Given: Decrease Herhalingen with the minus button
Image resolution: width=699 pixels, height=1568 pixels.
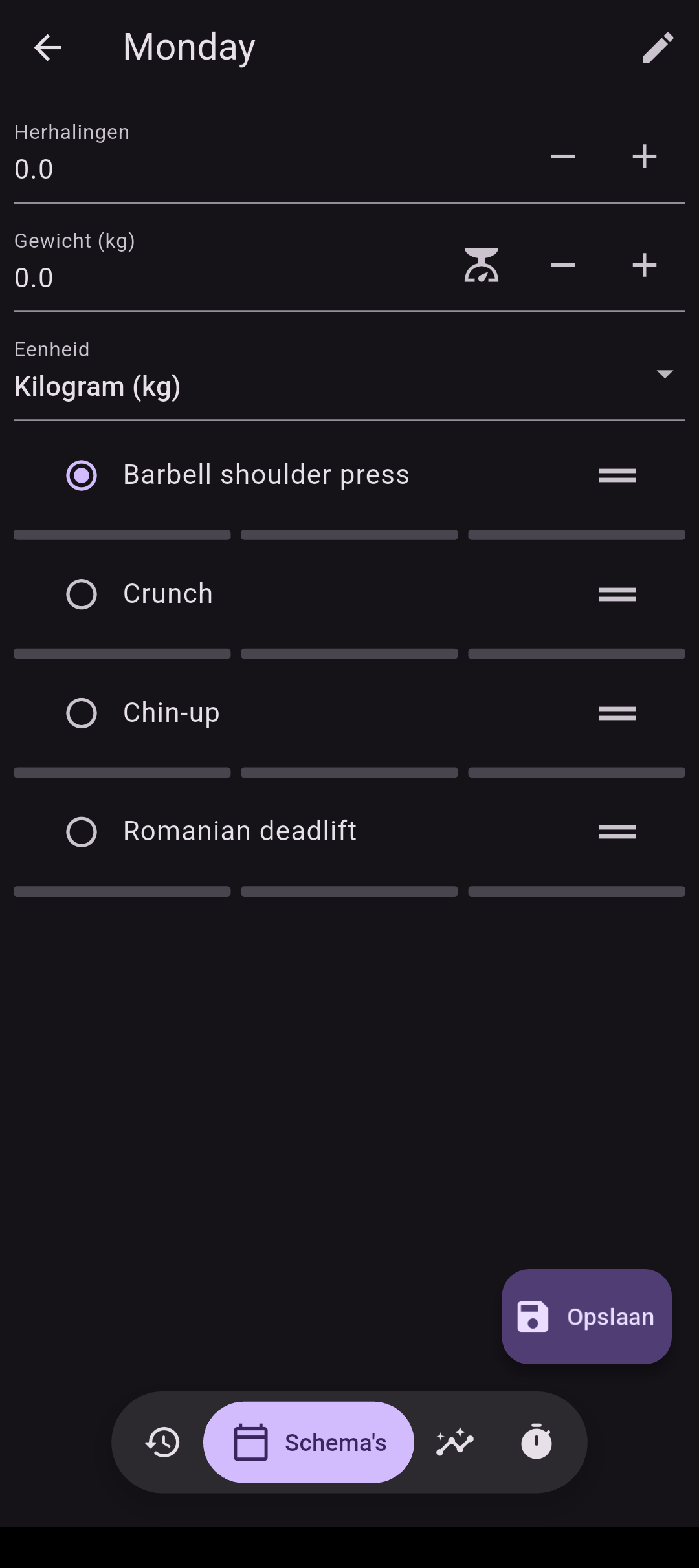Looking at the screenshot, I should click(x=563, y=157).
